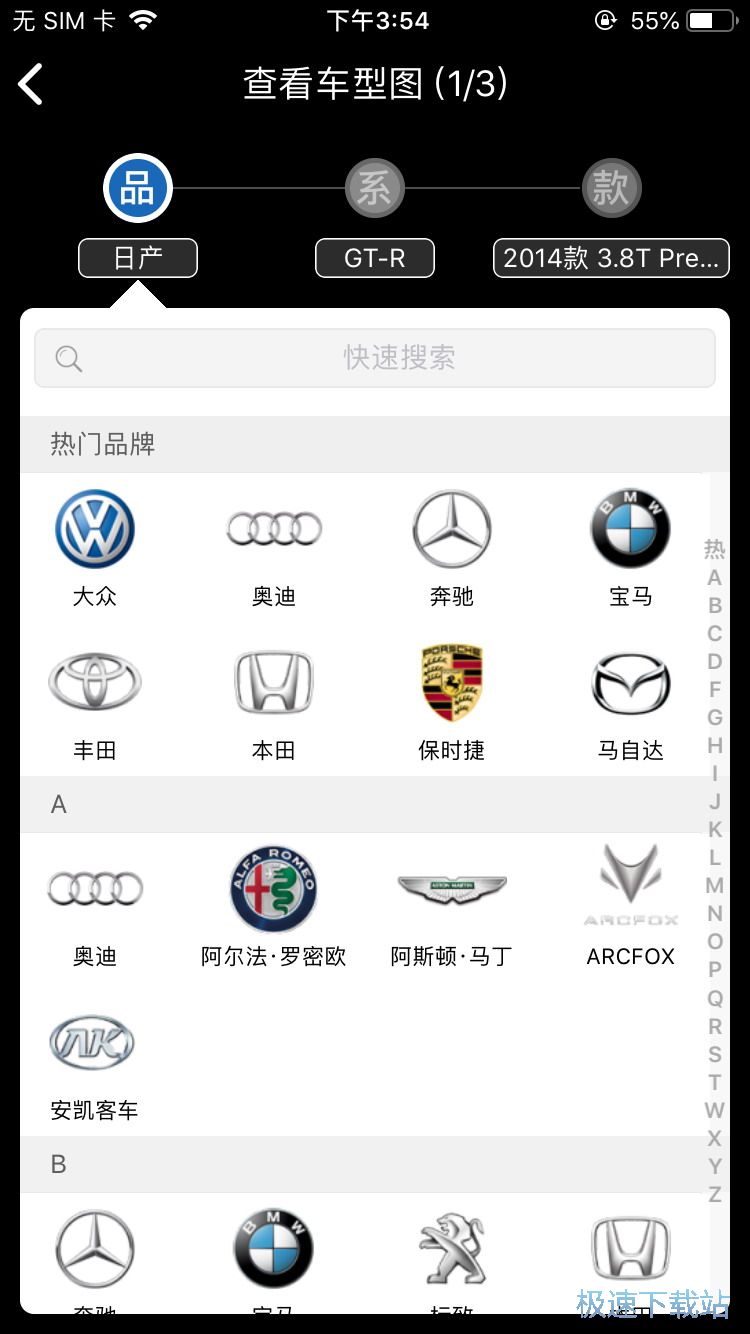
Task: Jump to letter Z in the index
Action: [x=714, y=1194]
